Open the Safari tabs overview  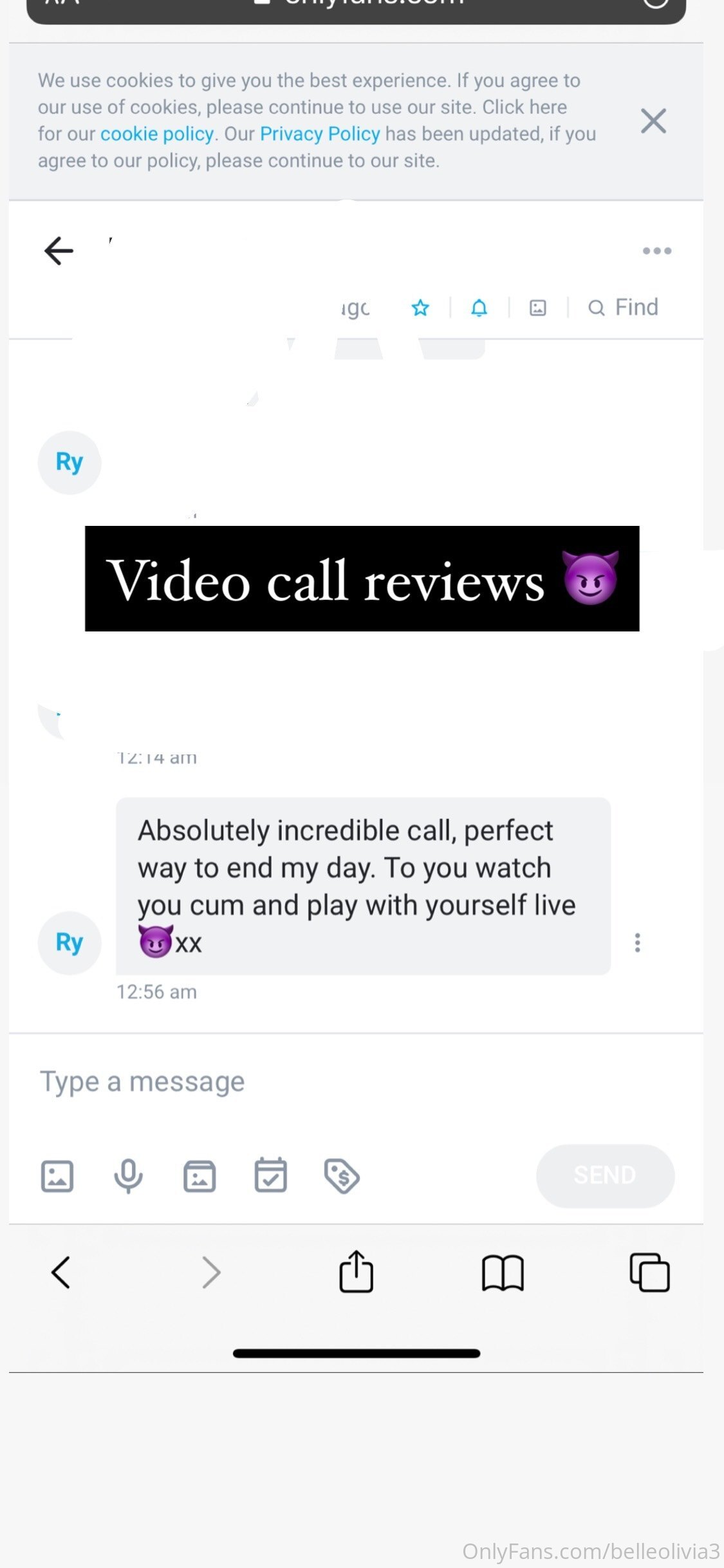pyautogui.click(x=649, y=1272)
